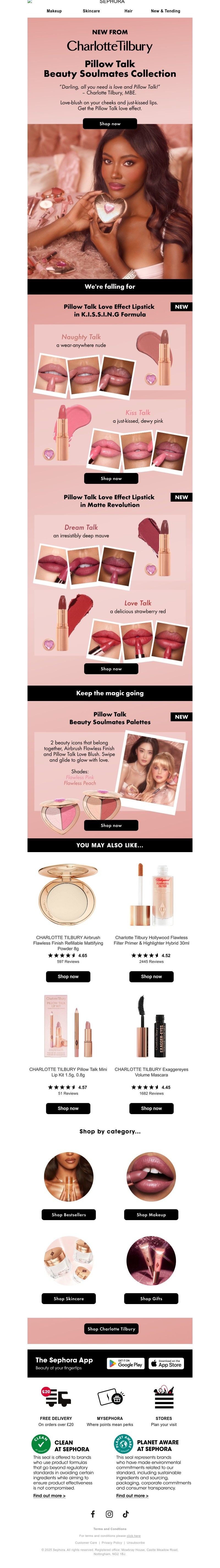Shop now for Hollywood Flawless Filter
Screen dimensions: 220x1568
tap(151, 976)
